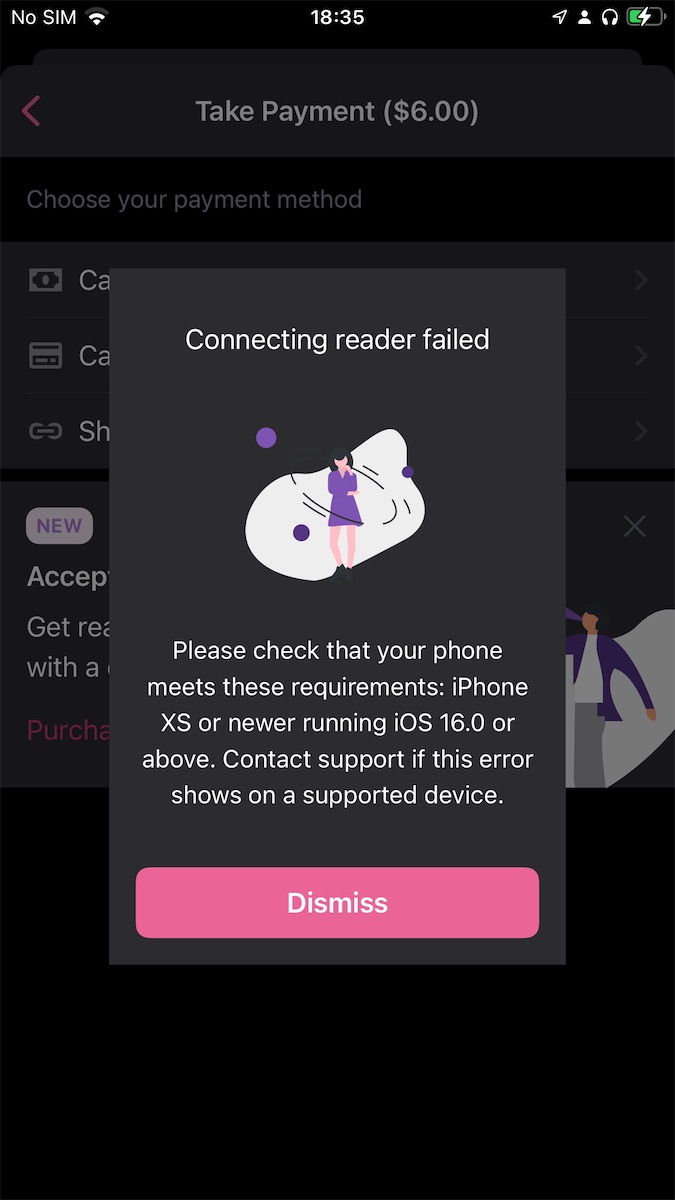
Task: Close the NEW promotional banner
Action: [x=634, y=526]
